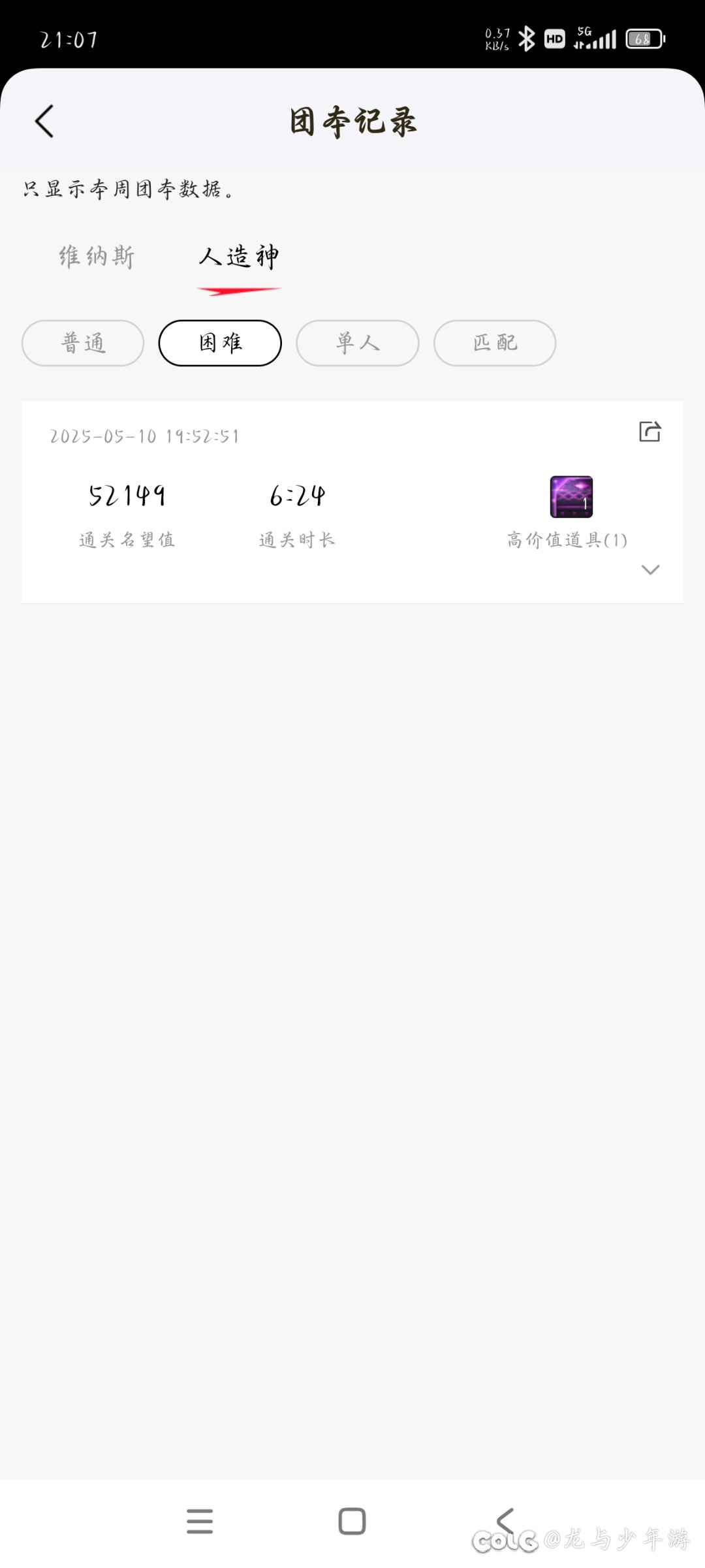
Task: Go to the system home screen
Action: point(352,1521)
